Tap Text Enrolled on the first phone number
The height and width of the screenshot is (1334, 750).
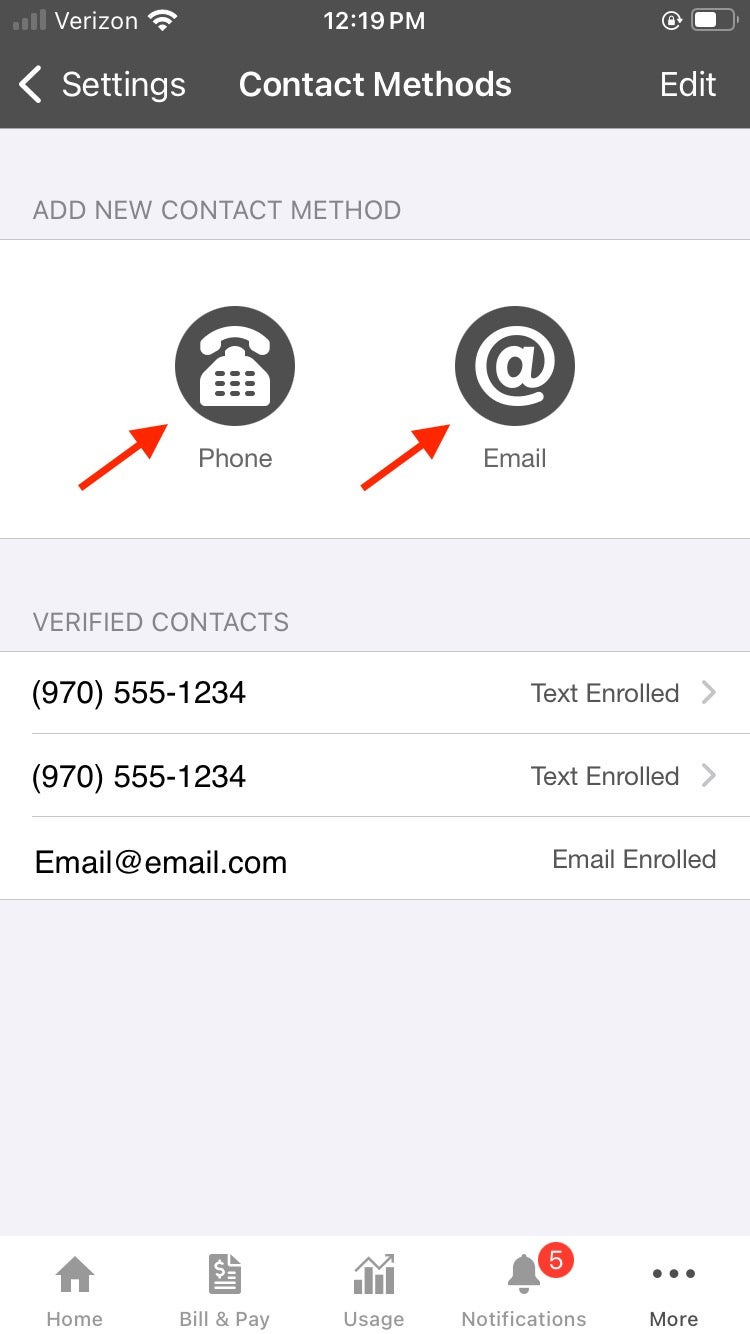click(x=604, y=692)
